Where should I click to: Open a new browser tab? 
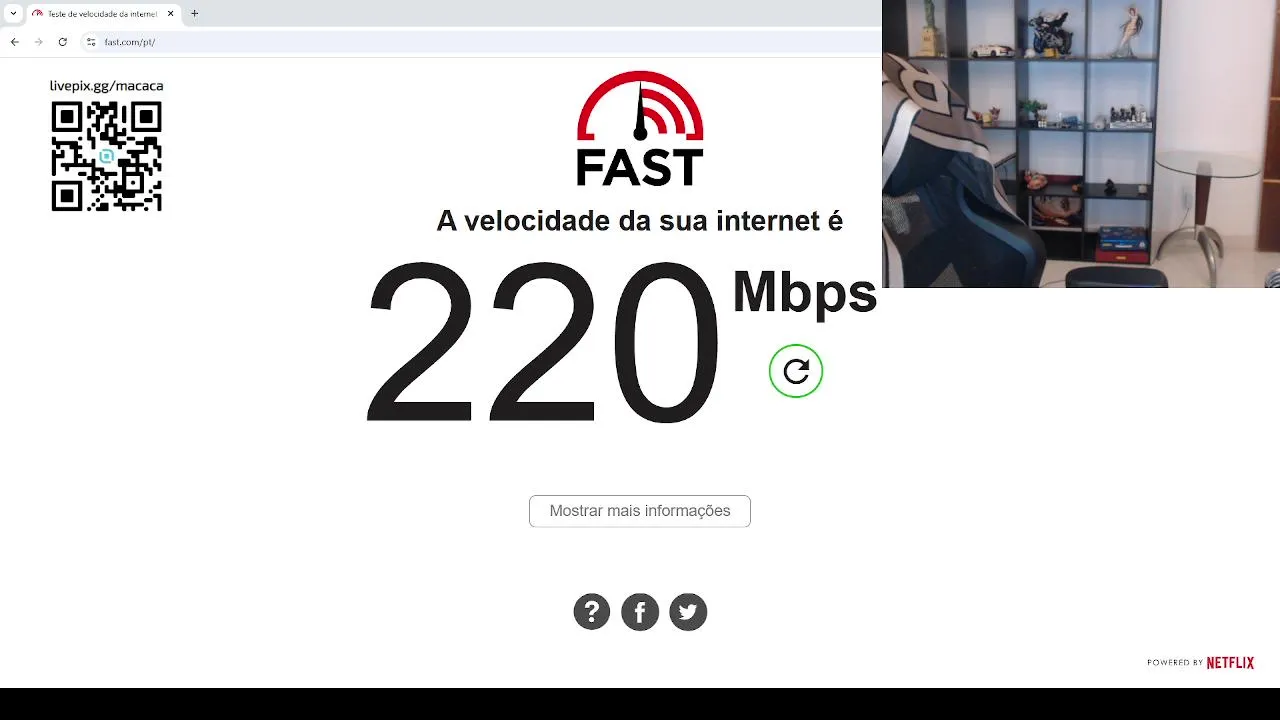(195, 13)
